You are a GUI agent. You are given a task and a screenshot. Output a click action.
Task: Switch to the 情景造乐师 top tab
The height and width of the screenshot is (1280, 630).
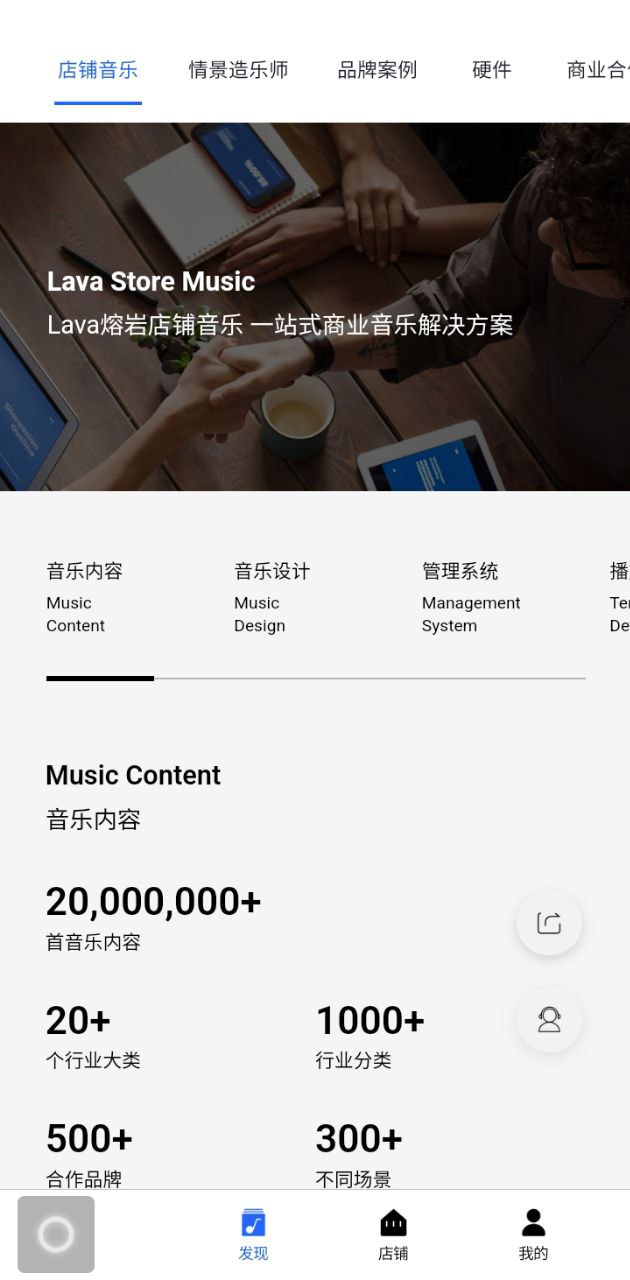pyautogui.click(x=238, y=70)
